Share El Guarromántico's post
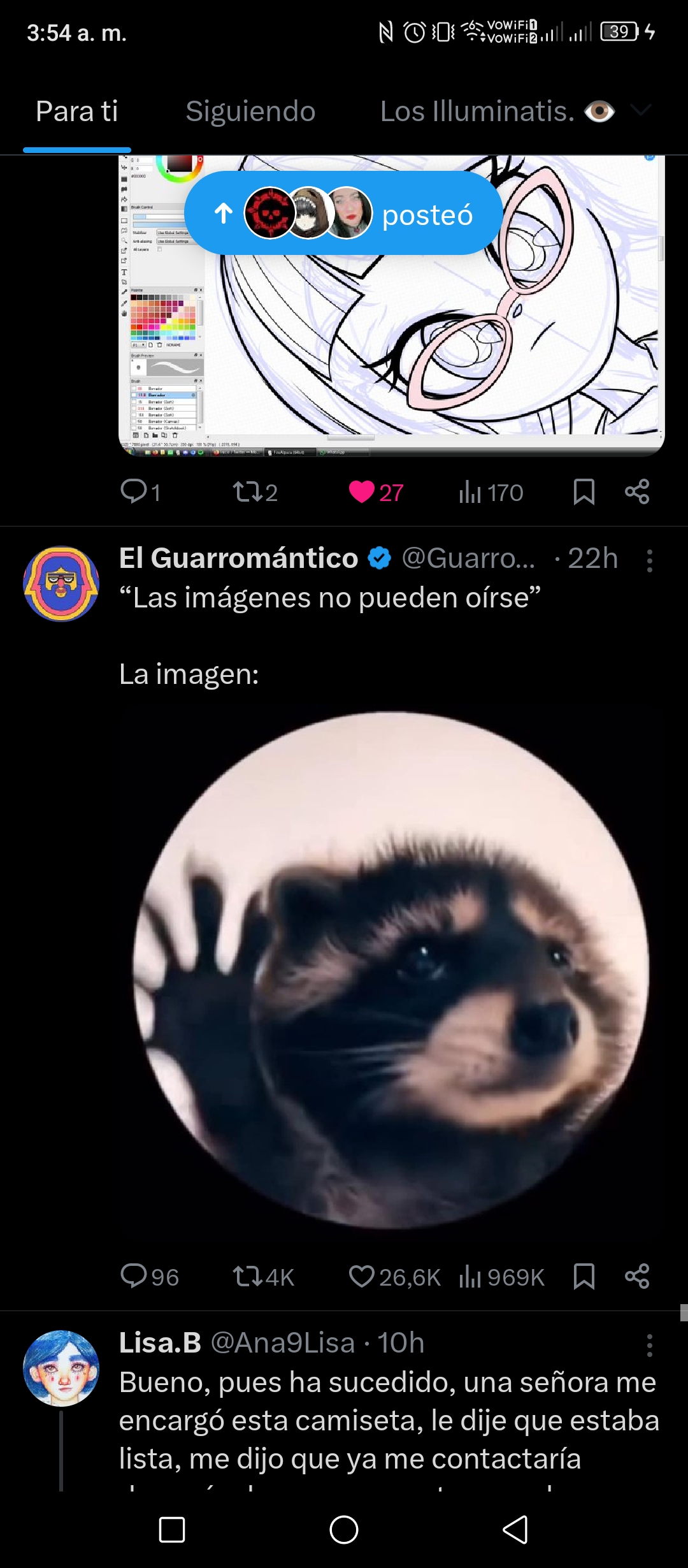Image resolution: width=688 pixels, height=1568 pixels. [637, 1277]
